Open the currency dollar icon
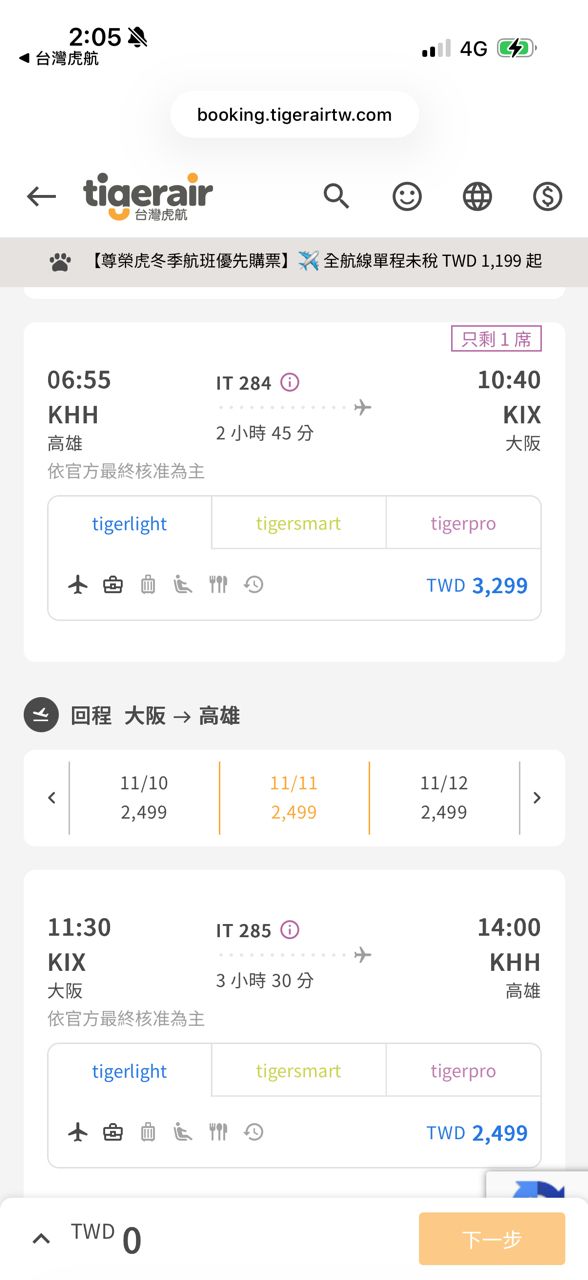This screenshot has width=588, height=1280. tap(547, 196)
